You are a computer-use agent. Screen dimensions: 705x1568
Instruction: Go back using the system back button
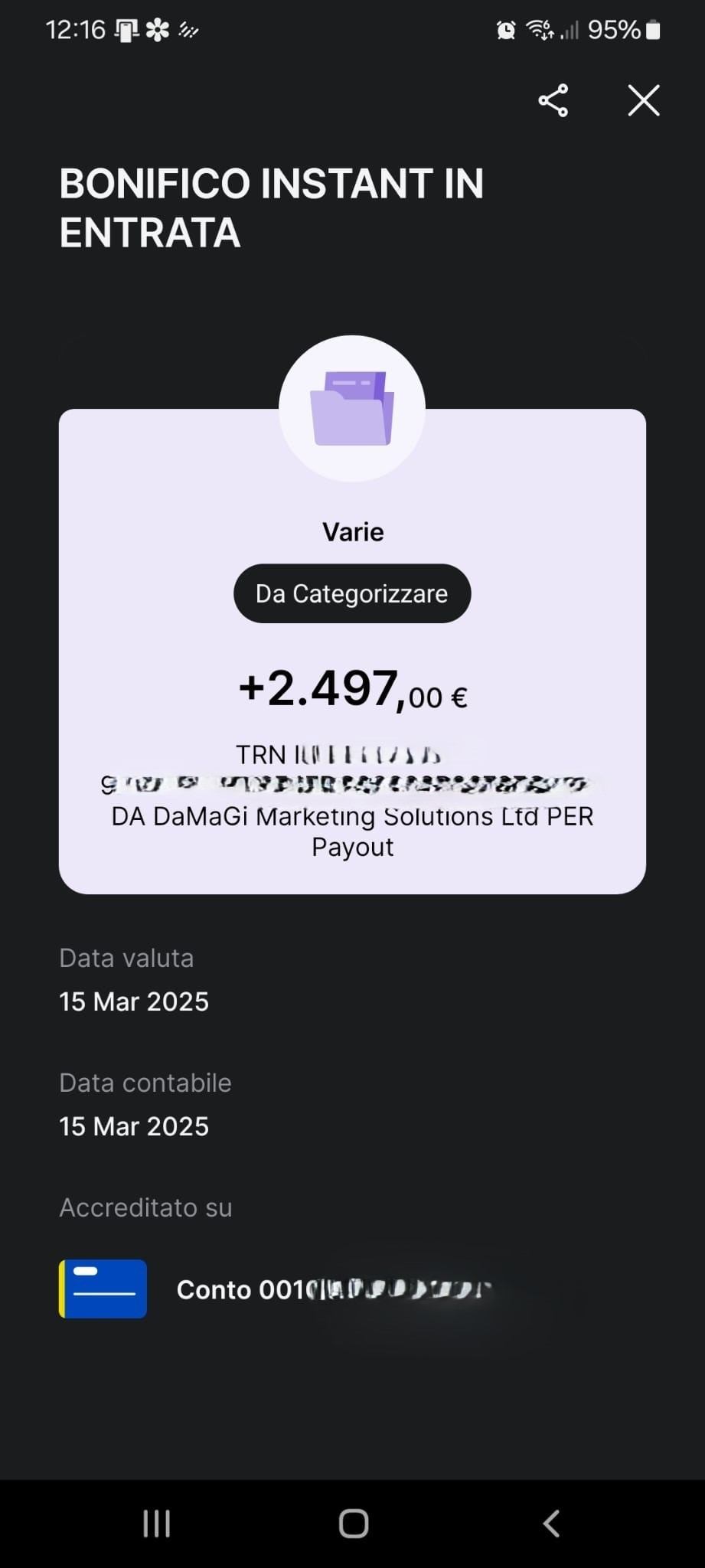coord(550,1523)
